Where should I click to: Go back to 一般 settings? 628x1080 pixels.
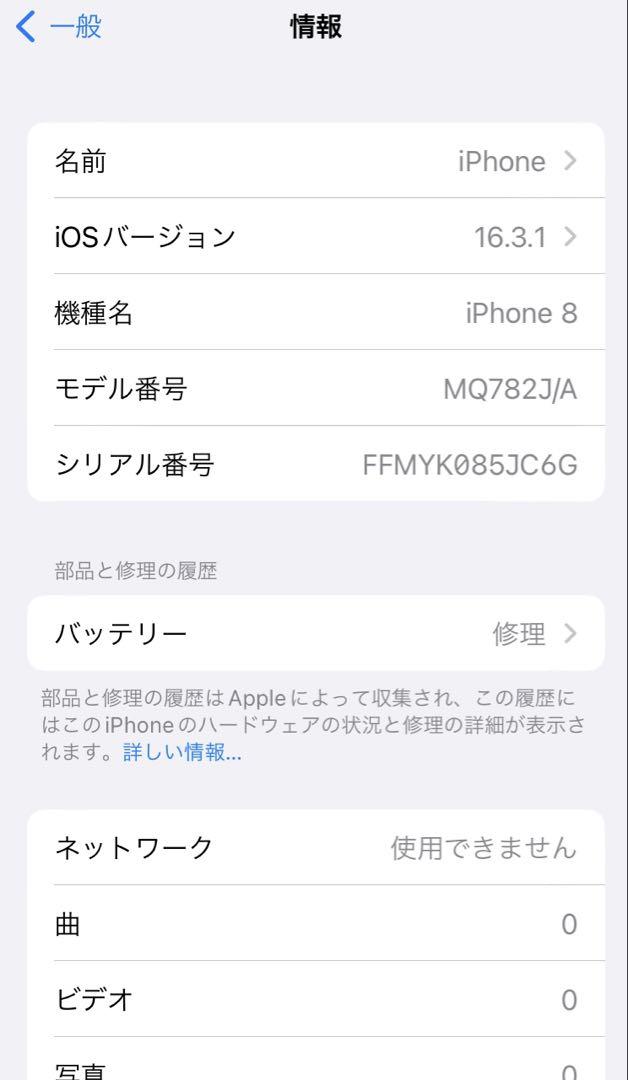pyautogui.click(x=59, y=28)
